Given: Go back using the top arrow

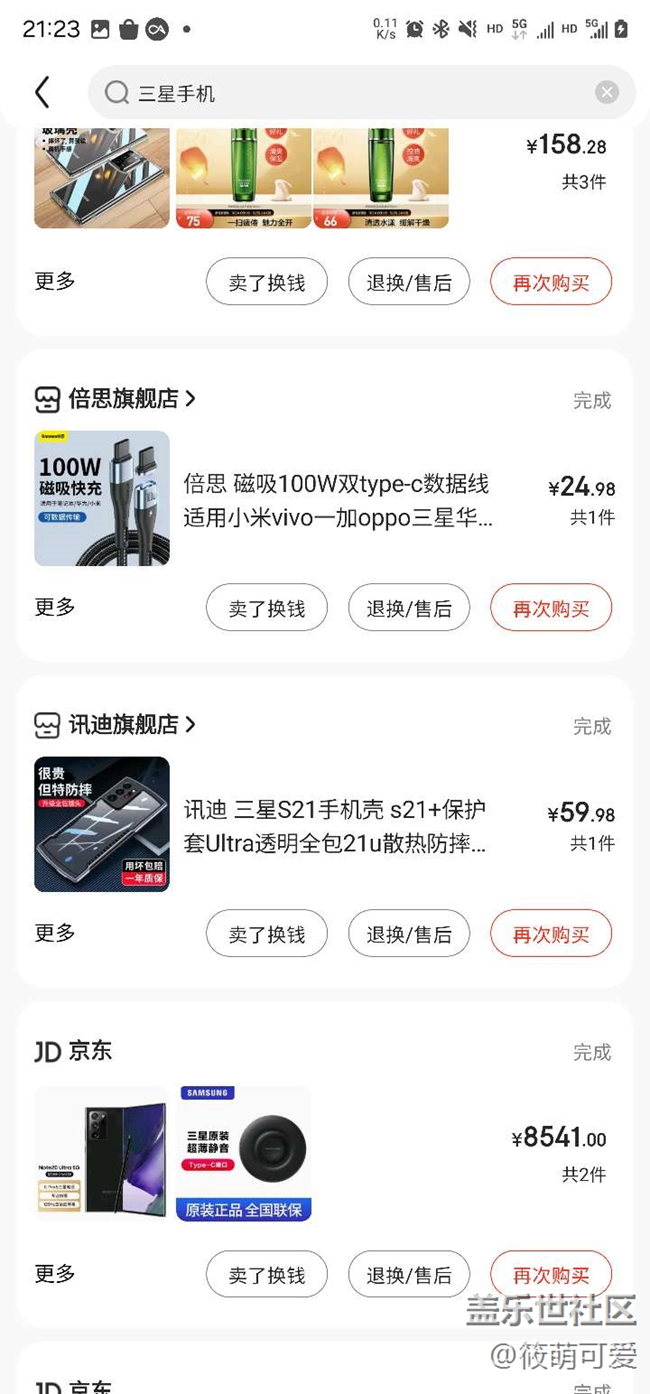Looking at the screenshot, I should 42,93.
